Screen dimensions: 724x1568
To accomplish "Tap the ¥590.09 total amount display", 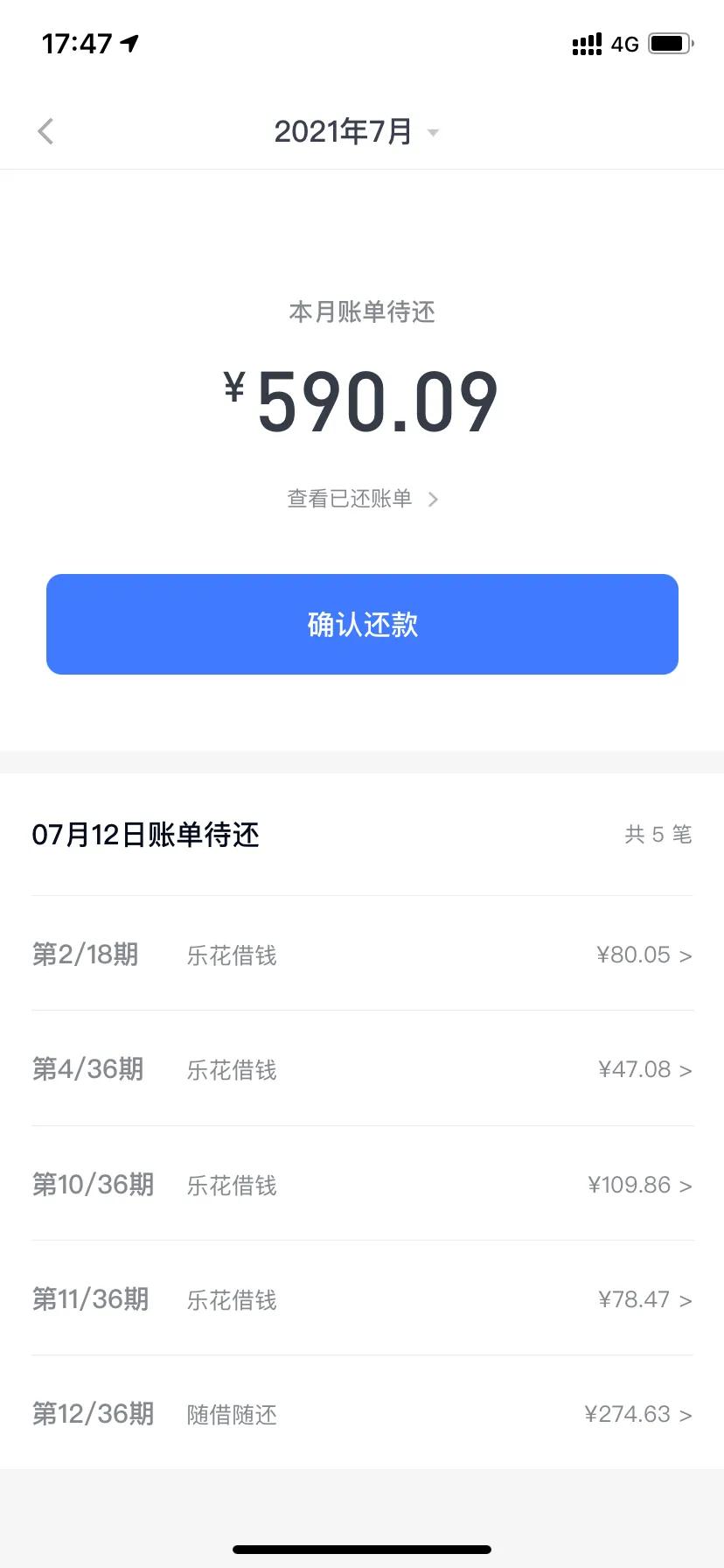I will click(x=362, y=399).
